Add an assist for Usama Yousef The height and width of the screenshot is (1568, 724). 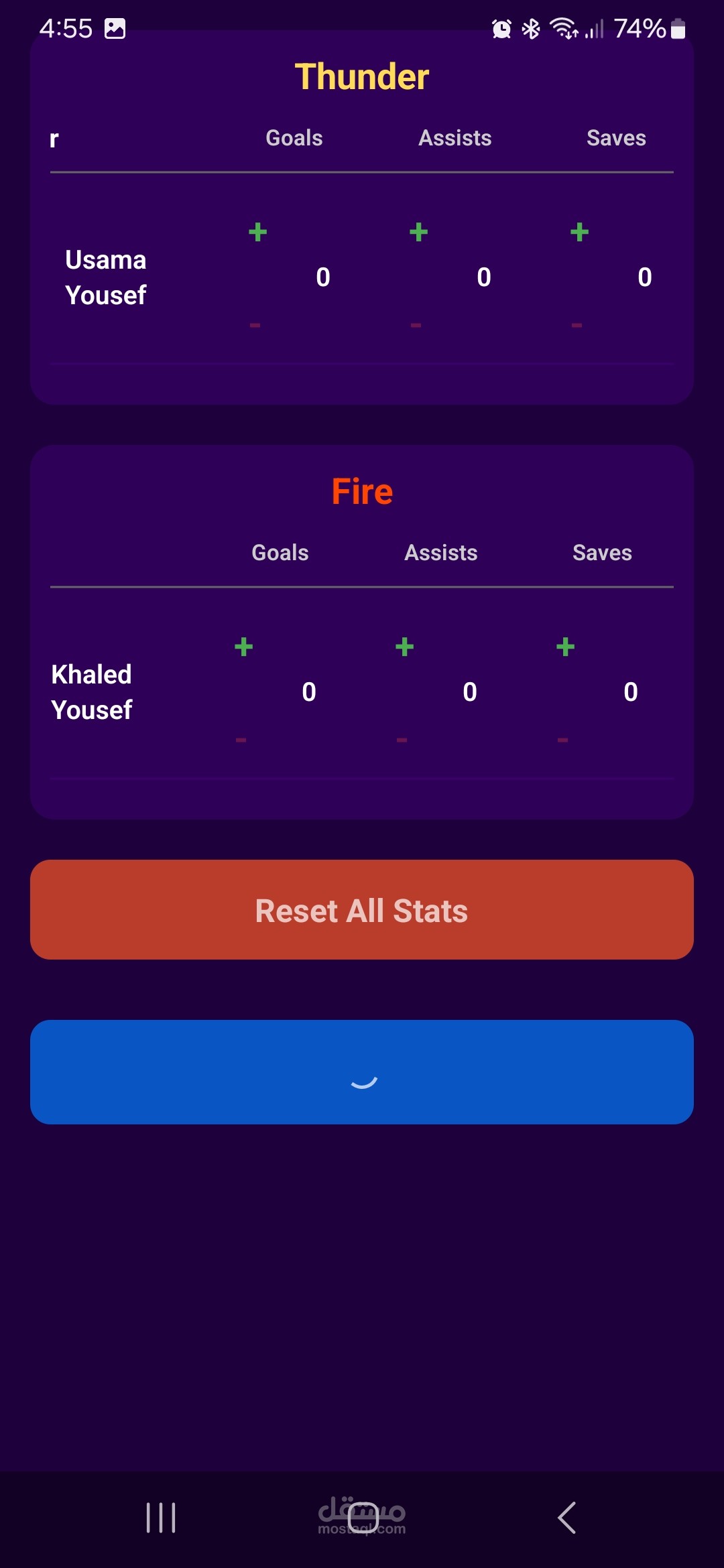pos(418,233)
